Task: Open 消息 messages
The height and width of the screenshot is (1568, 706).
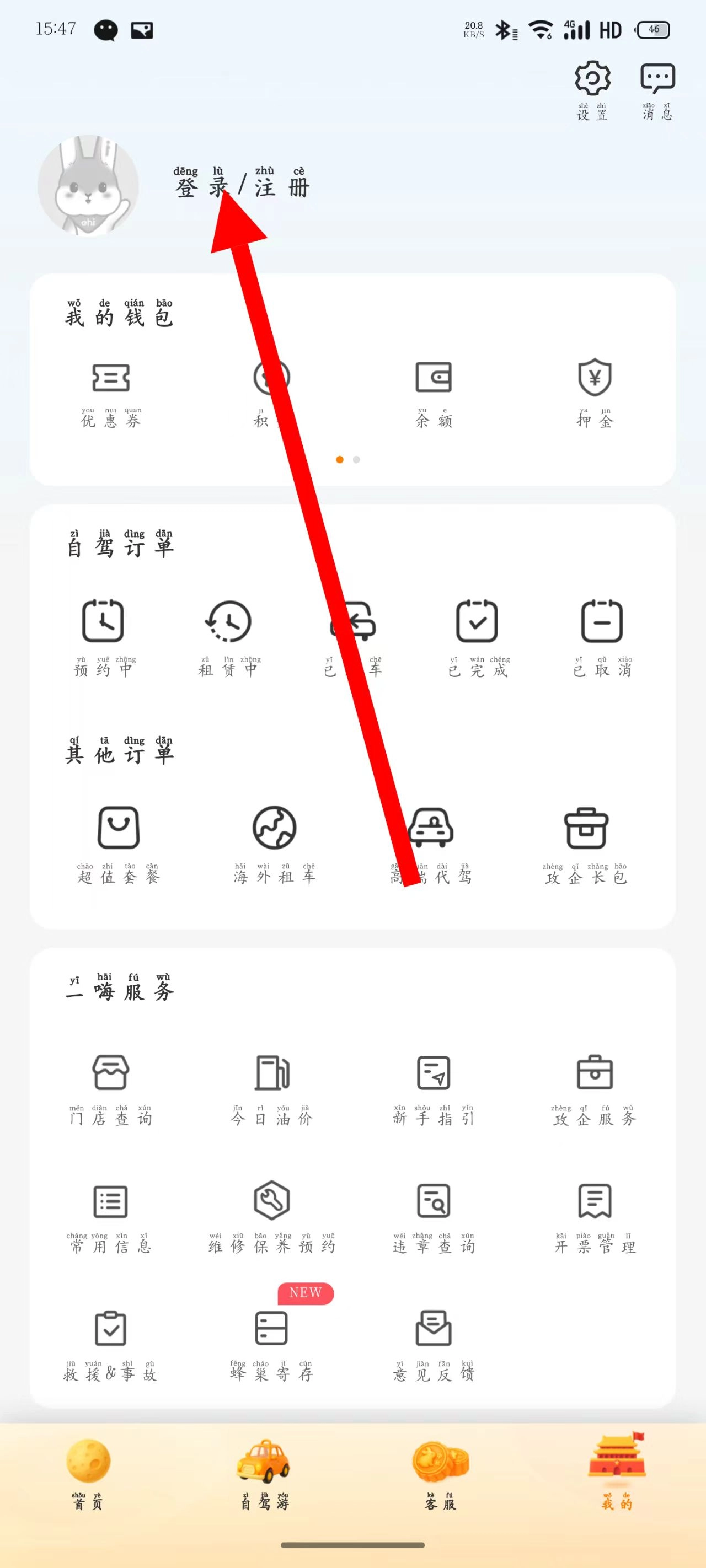Action: [x=657, y=89]
